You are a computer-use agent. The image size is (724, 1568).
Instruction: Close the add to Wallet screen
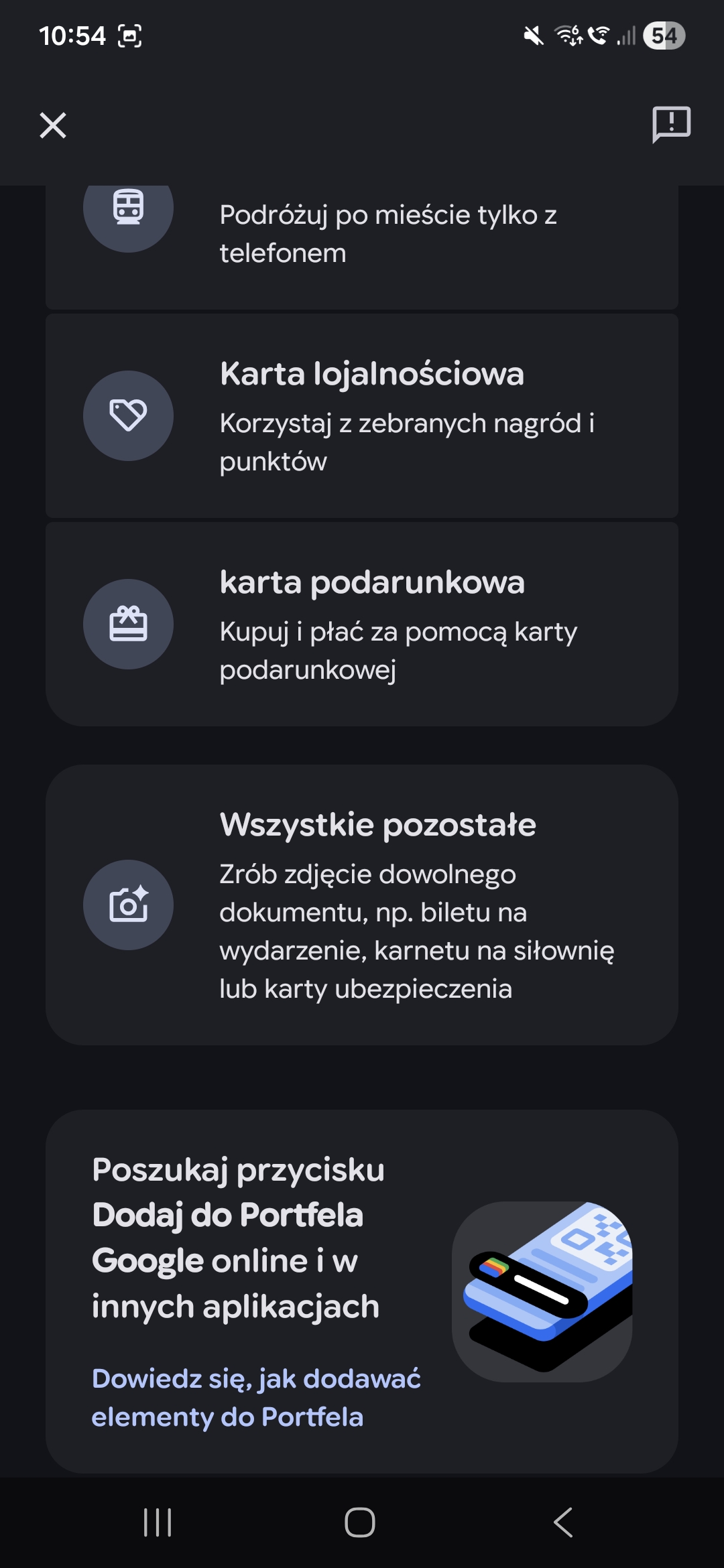tap(53, 125)
